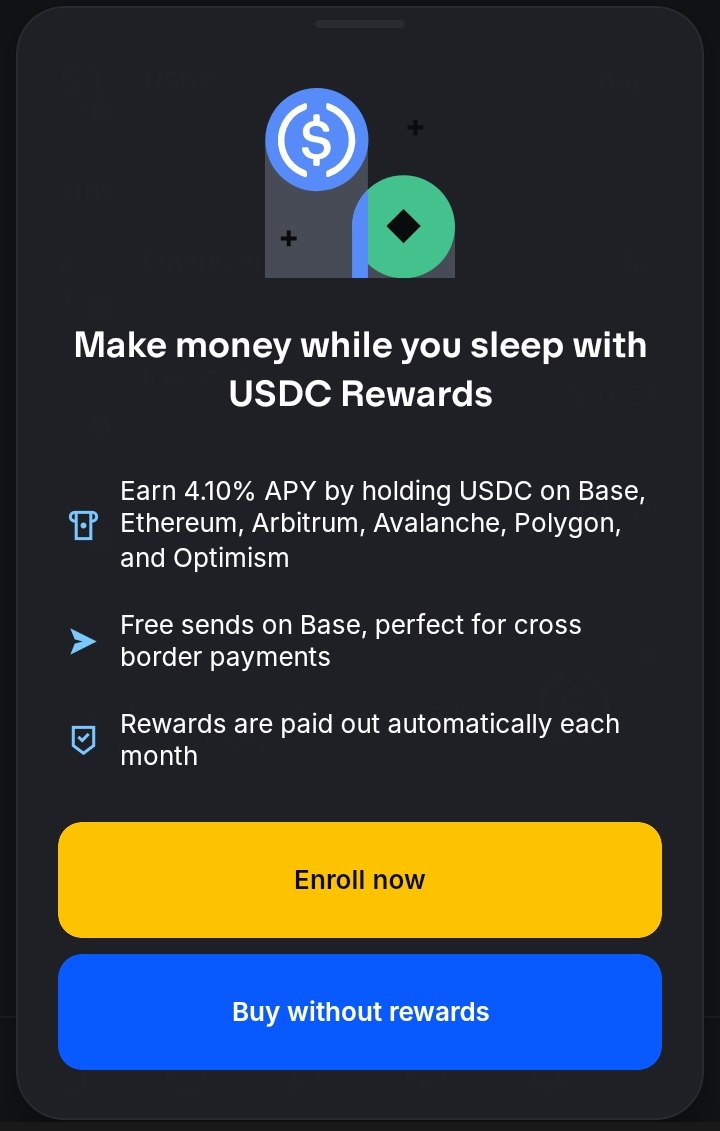Choose Buy without rewards
This screenshot has height=1131, width=720.
360,1011
